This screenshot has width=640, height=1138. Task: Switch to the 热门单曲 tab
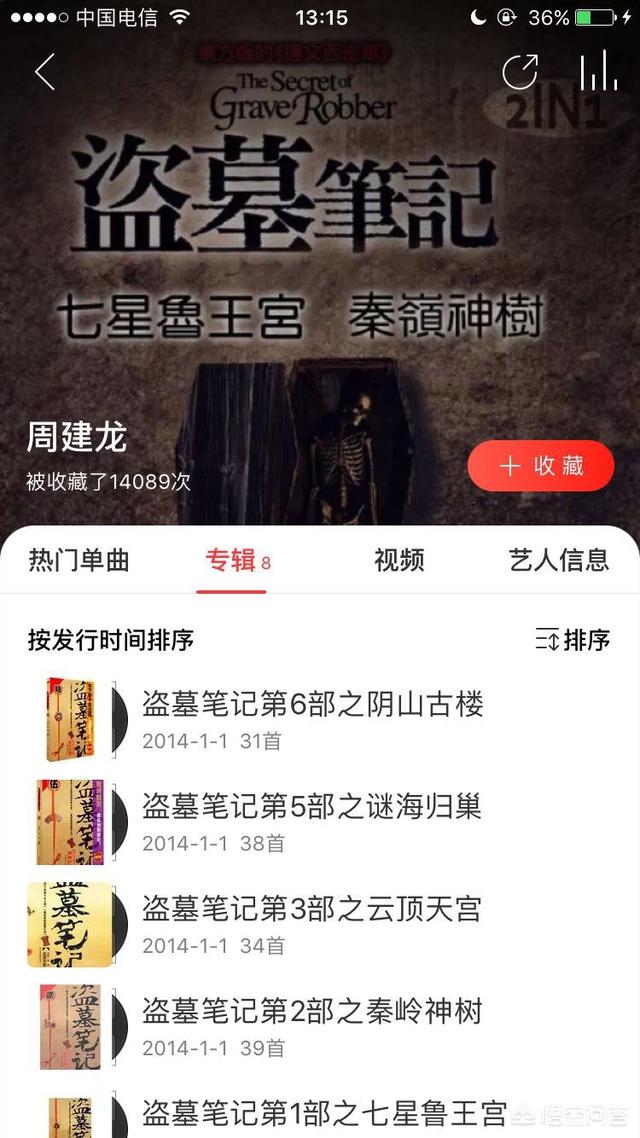coord(79,560)
